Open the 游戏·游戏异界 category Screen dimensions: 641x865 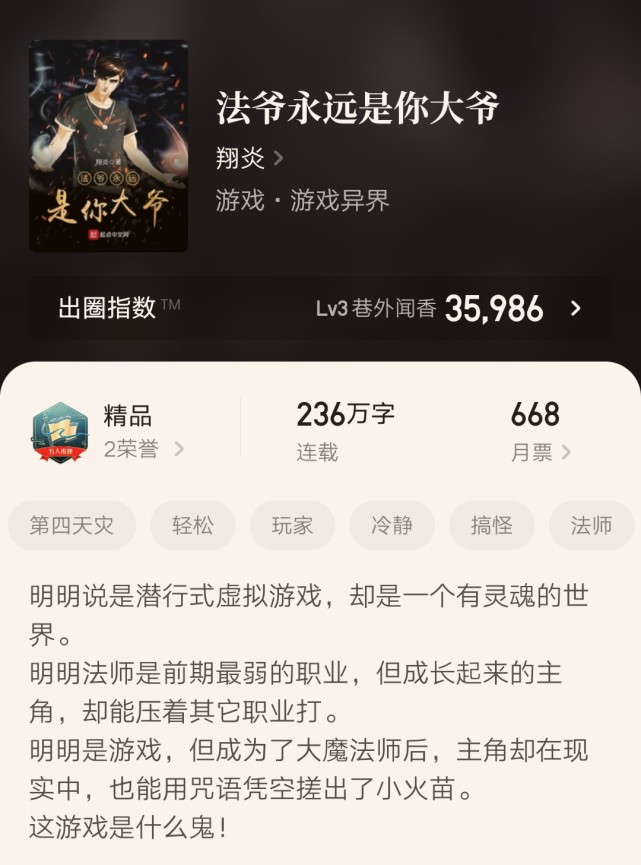tap(302, 200)
